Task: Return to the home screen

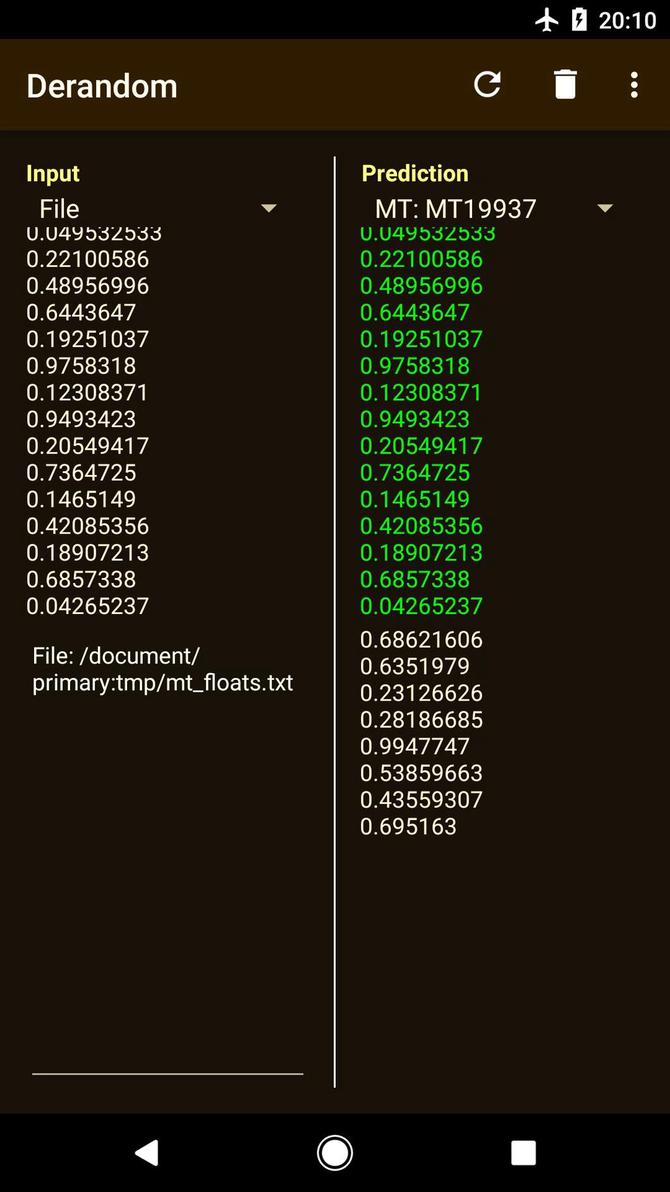Action: pos(335,1153)
